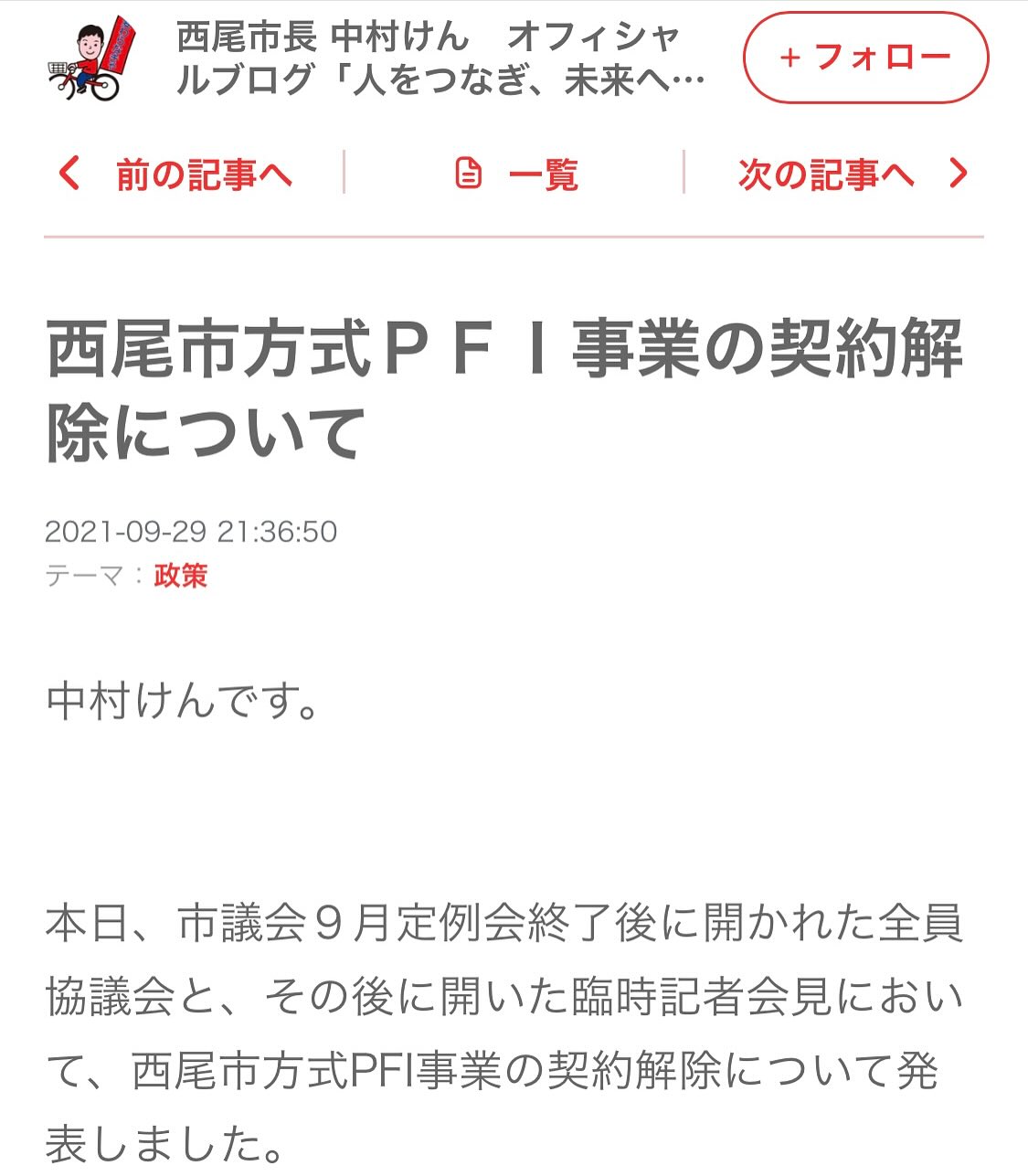
Task: Tap the blog's bicycle avatar image
Action: point(91,58)
